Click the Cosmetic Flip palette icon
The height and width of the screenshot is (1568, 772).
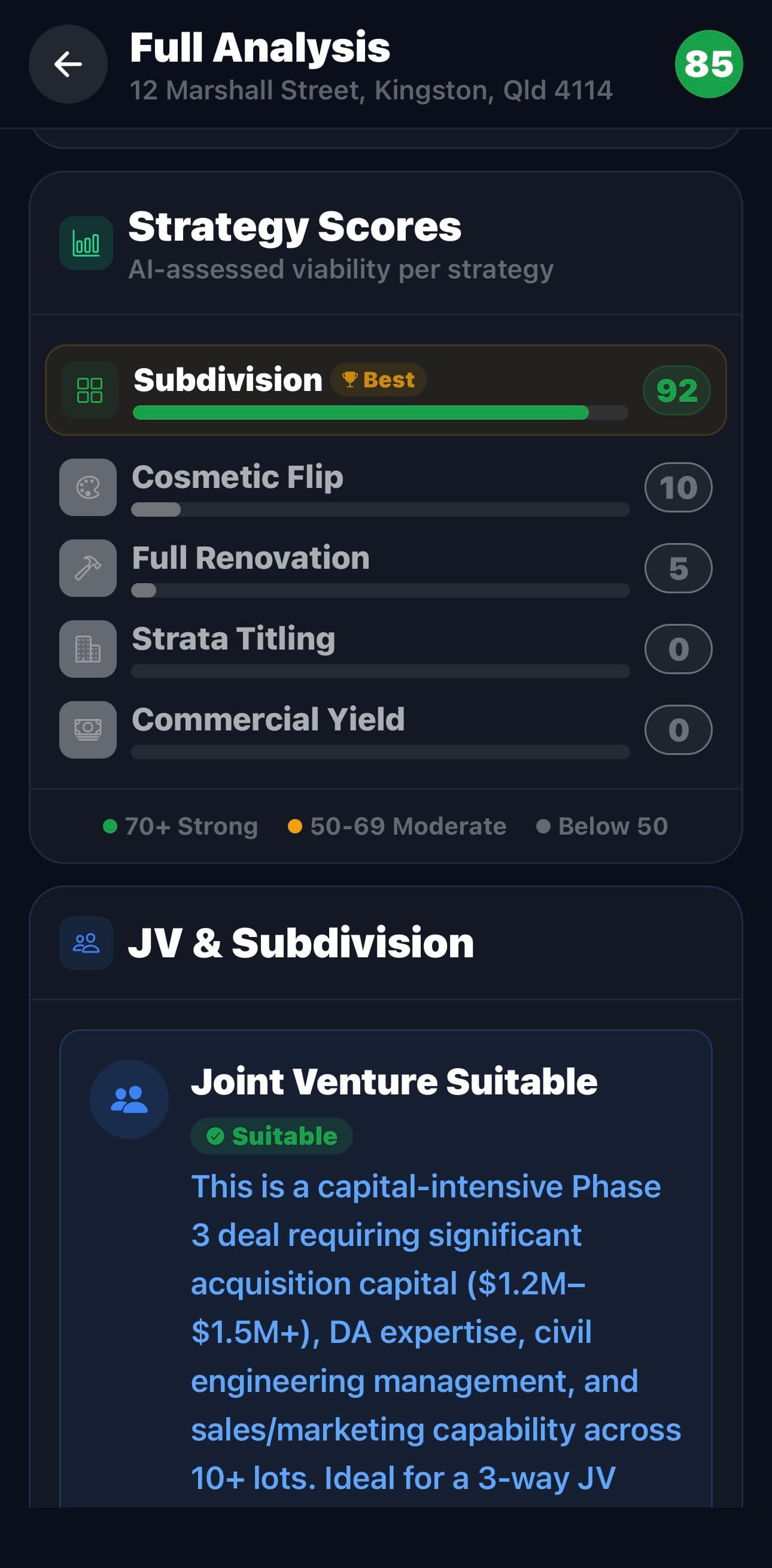pyautogui.click(x=86, y=487)
